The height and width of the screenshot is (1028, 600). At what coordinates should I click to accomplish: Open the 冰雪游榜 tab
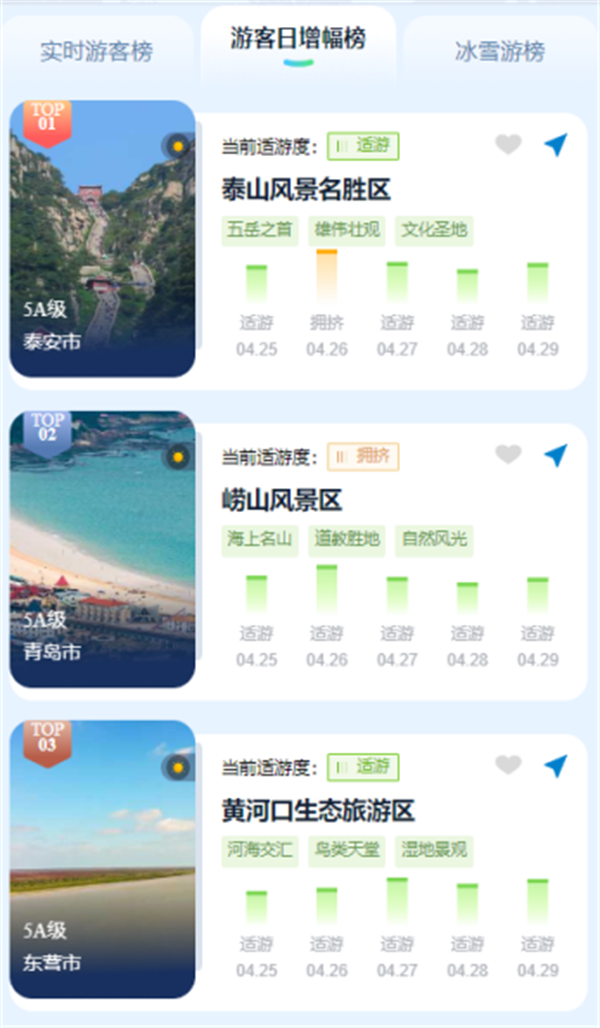click(500, 52)
